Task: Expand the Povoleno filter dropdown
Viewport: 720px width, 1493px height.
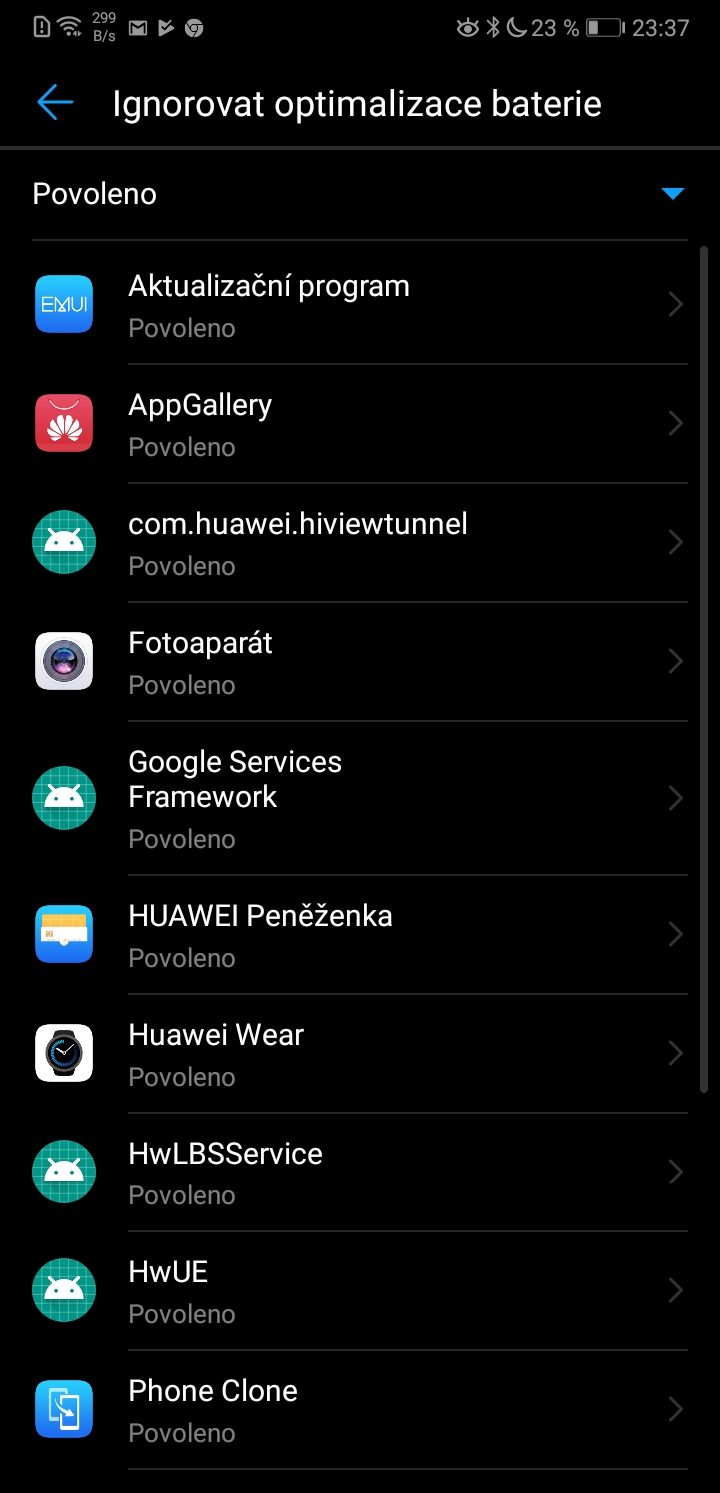Action: pyautogui.click(x=360, y=194)
